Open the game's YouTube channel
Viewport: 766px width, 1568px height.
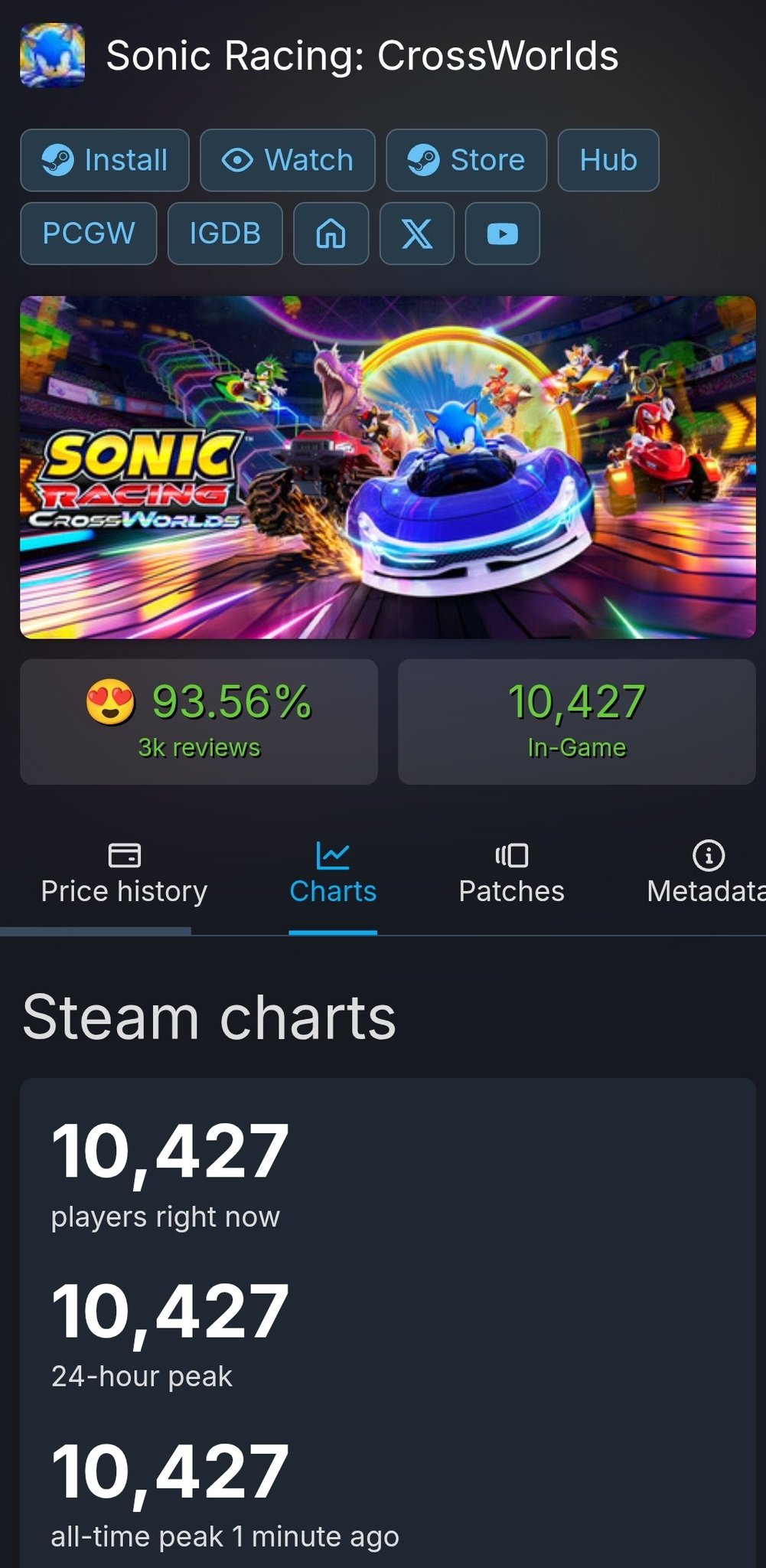point(502,233)
